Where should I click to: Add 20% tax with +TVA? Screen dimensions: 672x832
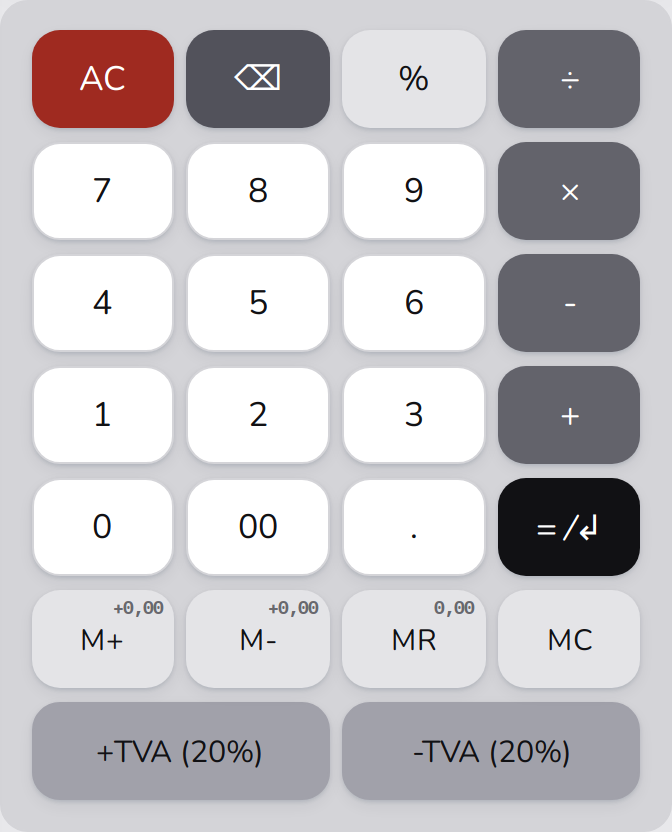(x=180, y=751)
